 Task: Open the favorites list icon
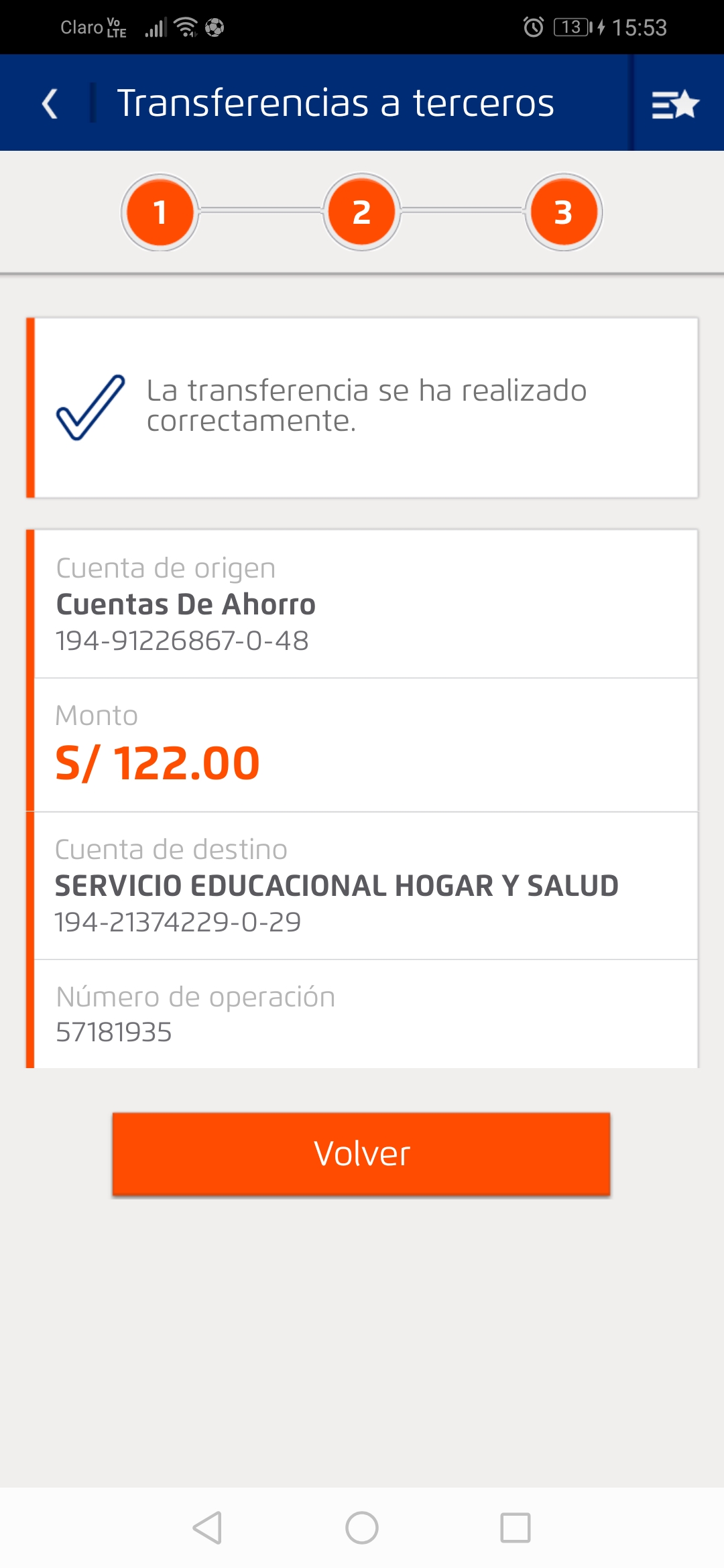click(676, 104)
